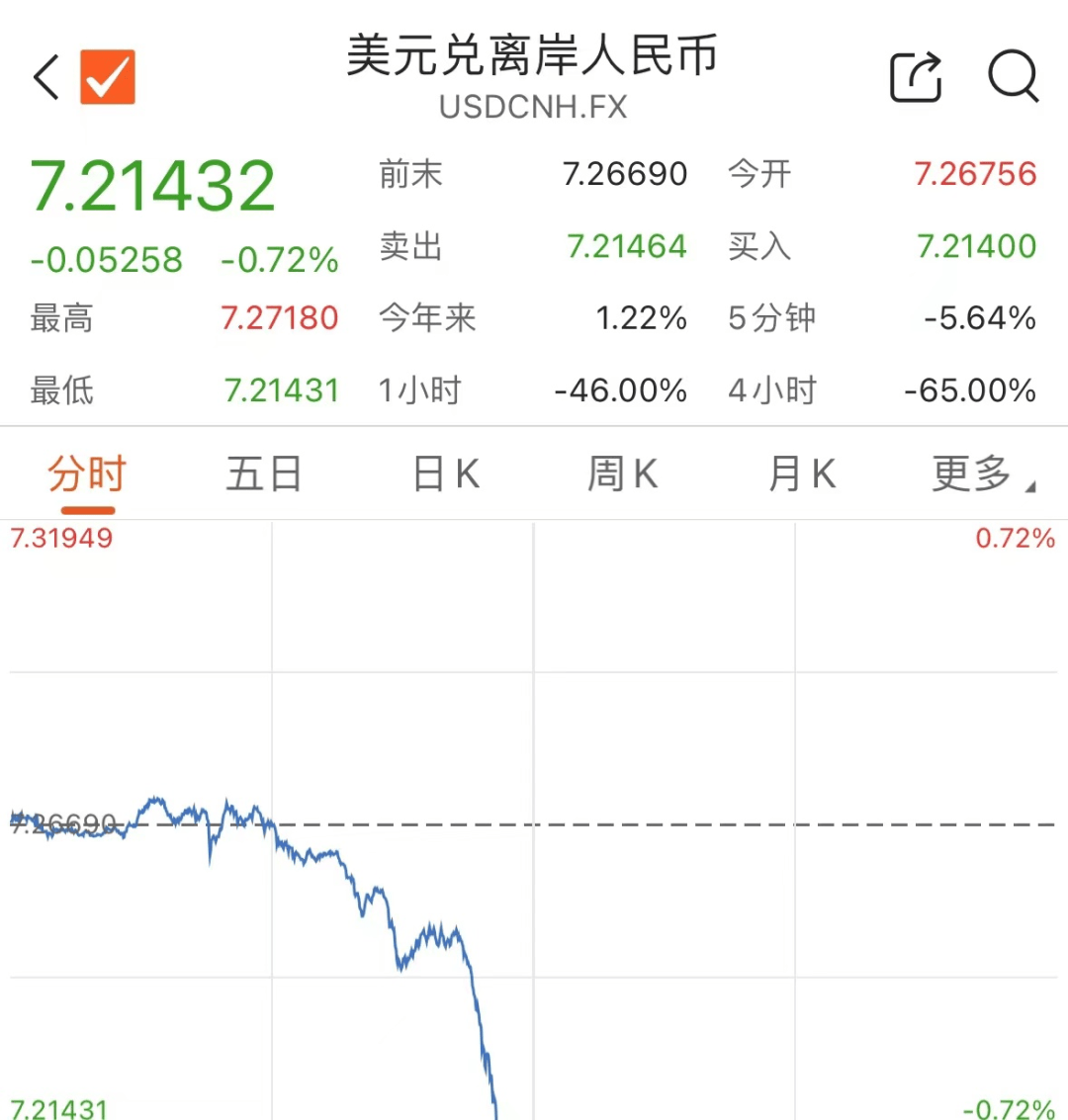Select the 五日 five-day tab

[262, 474]
